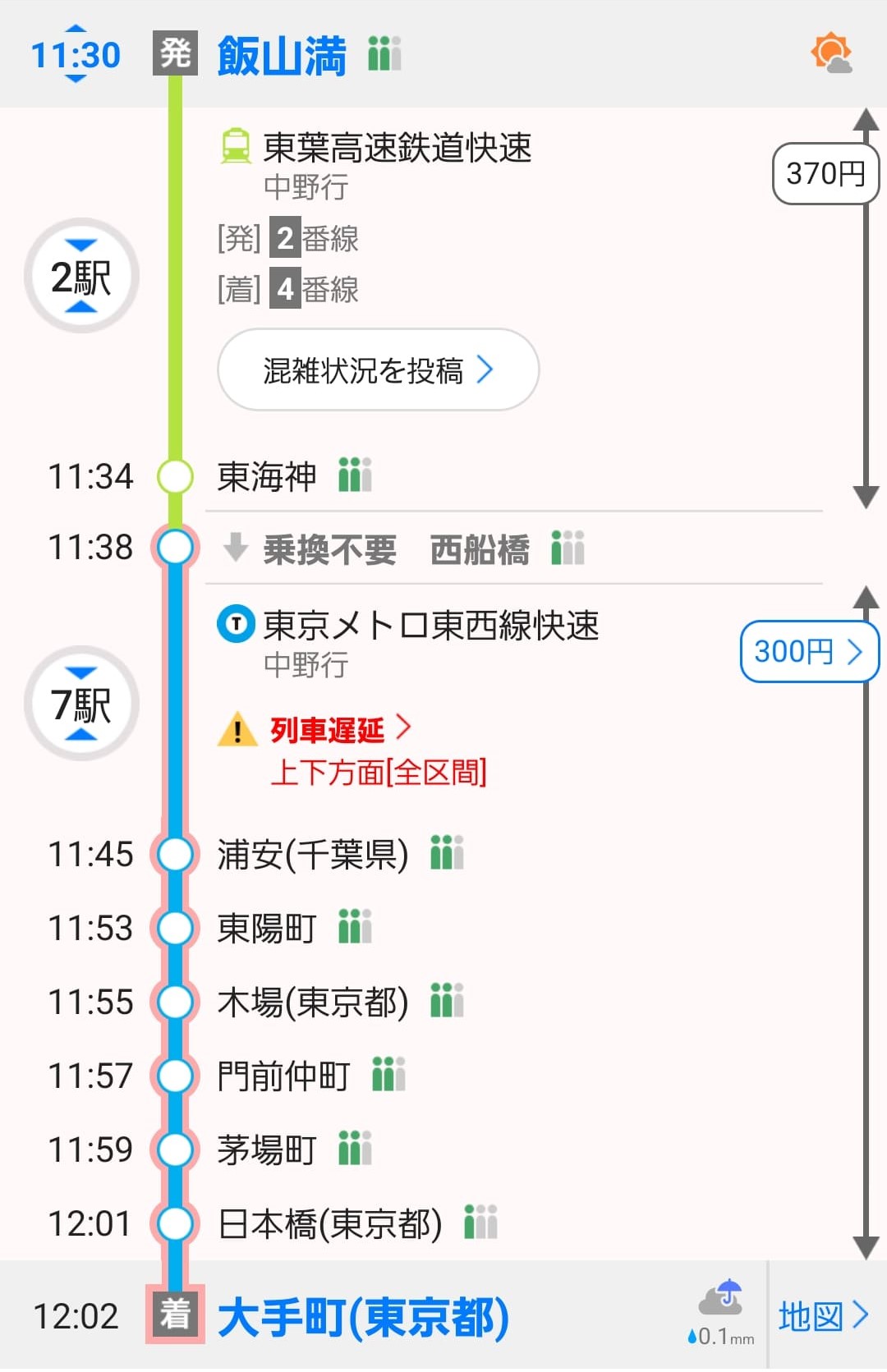The width and height of the screenshot is (887, 1372).
Task: Open rain forecast icon at 大手町
Action: 721,1314
